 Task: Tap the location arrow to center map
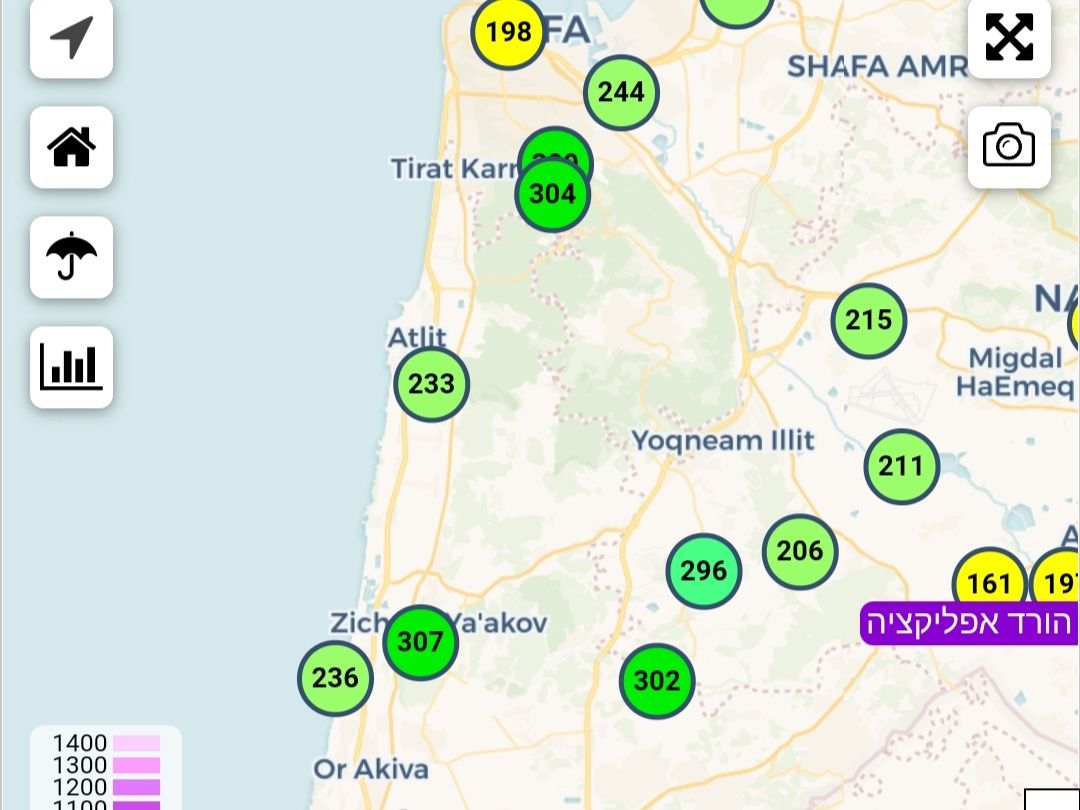pyautogui.click(x=71, y=38)
